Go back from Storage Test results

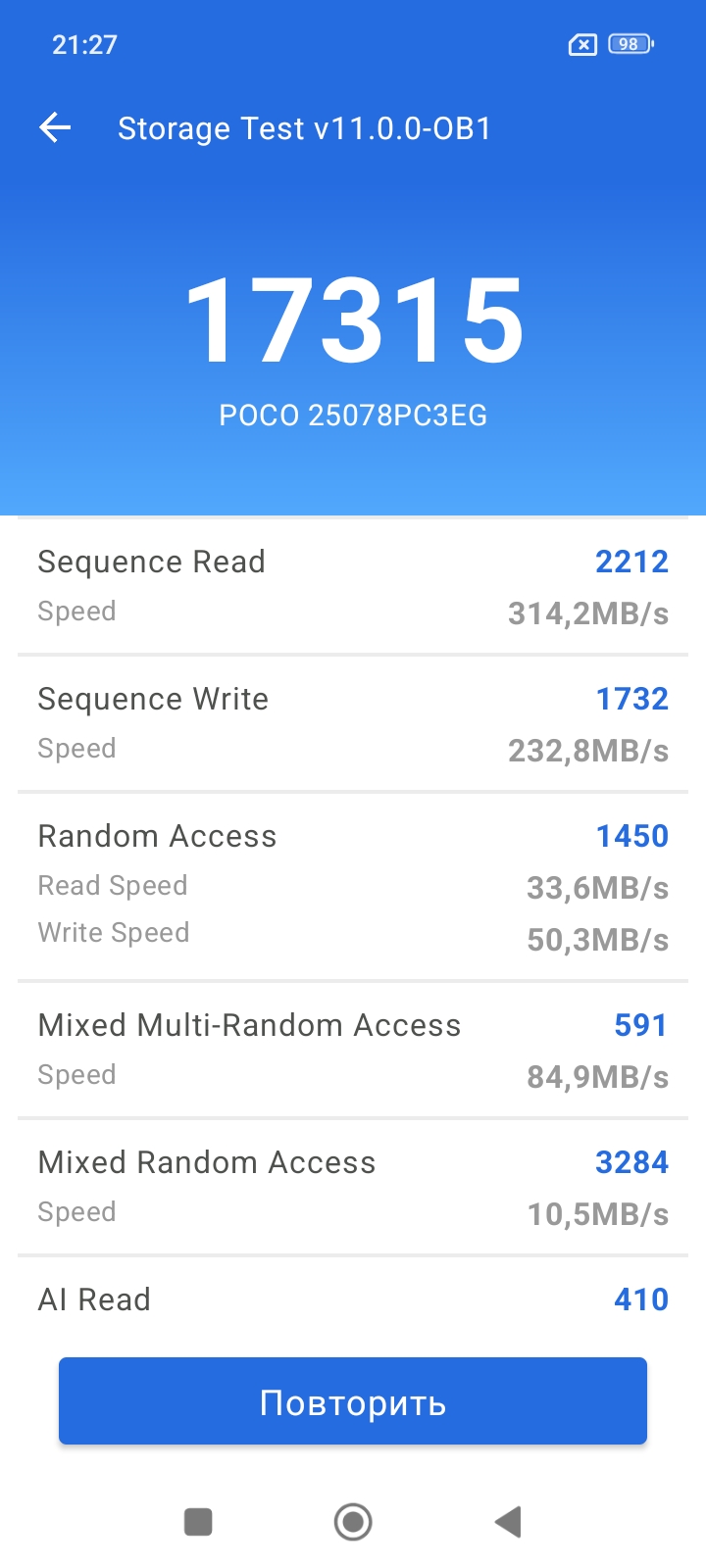point(55,128)
